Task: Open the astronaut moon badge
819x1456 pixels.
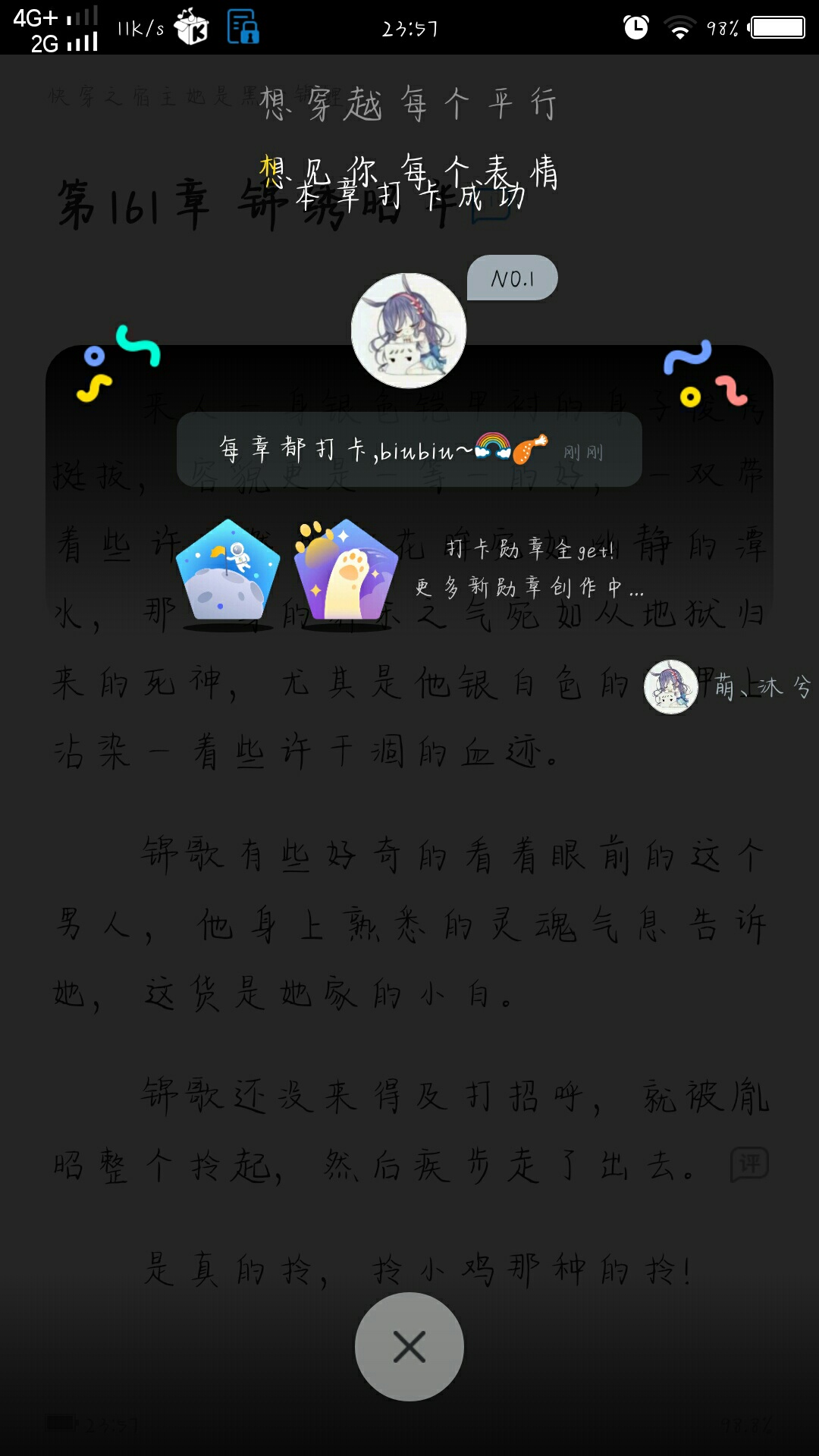Action: (228, 573)
